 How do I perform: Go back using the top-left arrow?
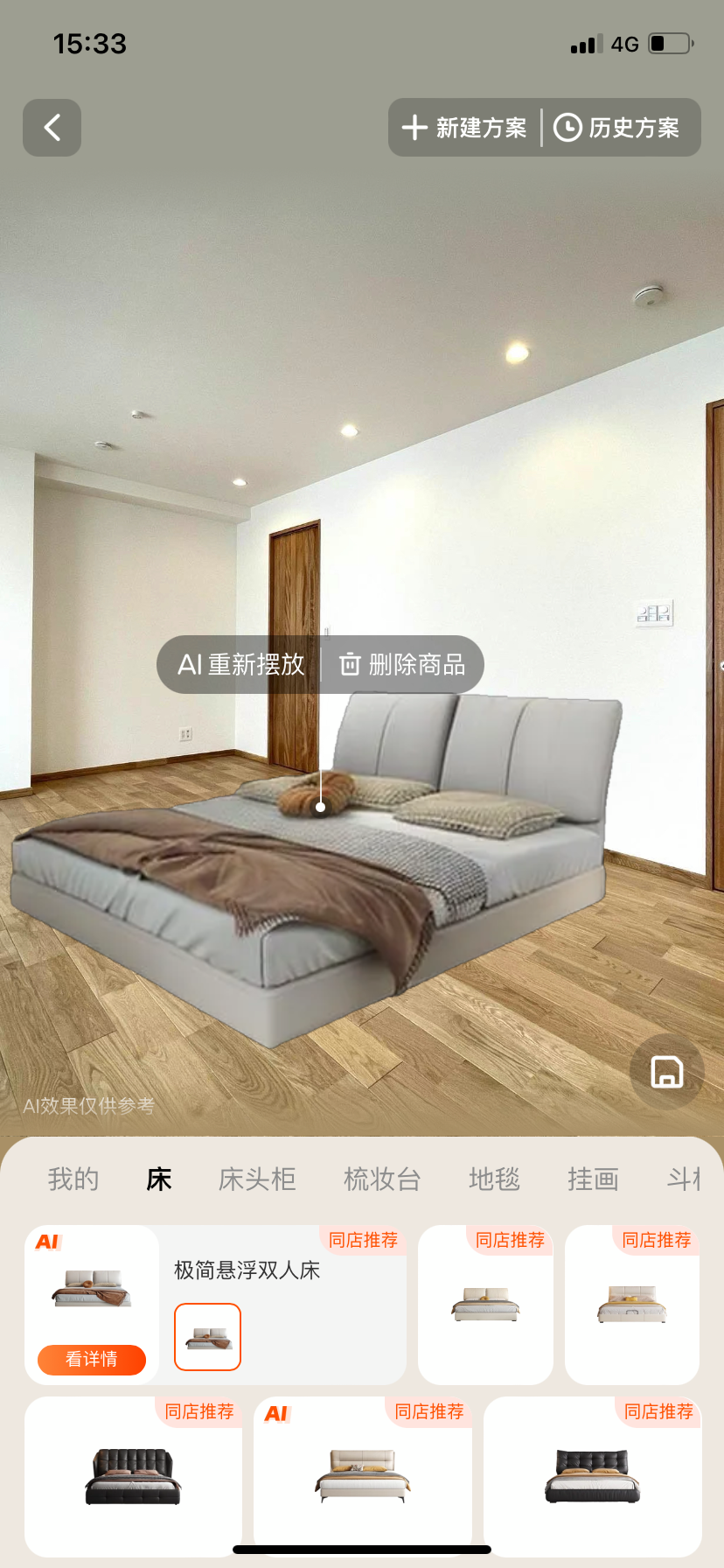tap(52, 128)
